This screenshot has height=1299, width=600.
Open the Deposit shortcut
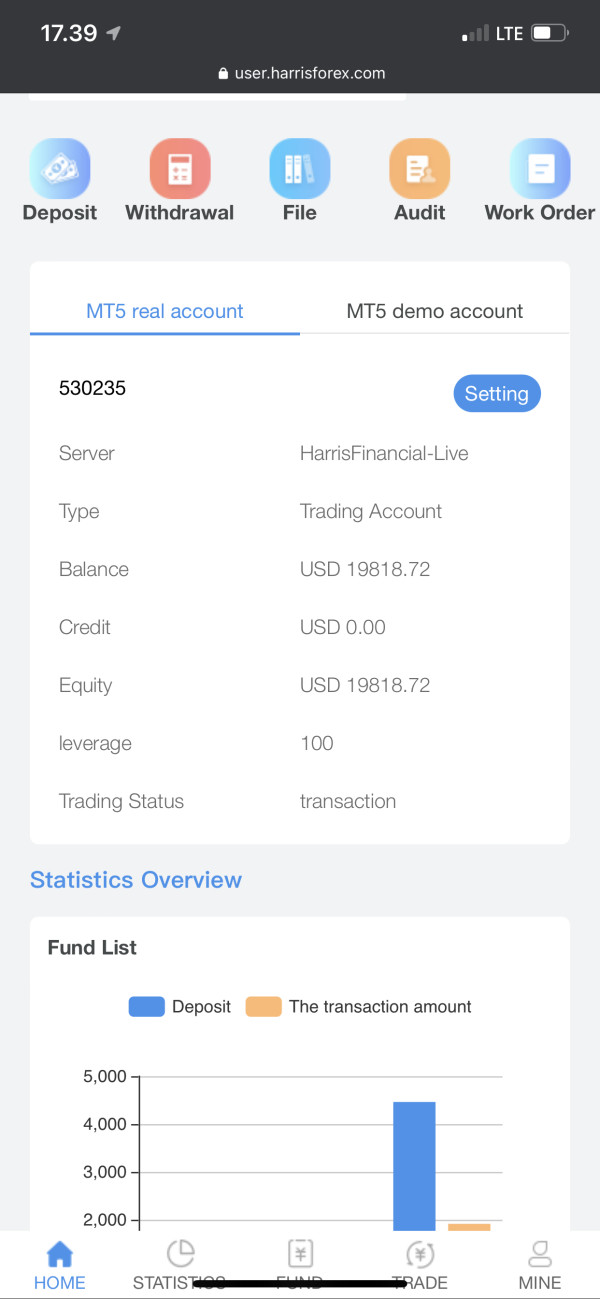click(60, 181)
